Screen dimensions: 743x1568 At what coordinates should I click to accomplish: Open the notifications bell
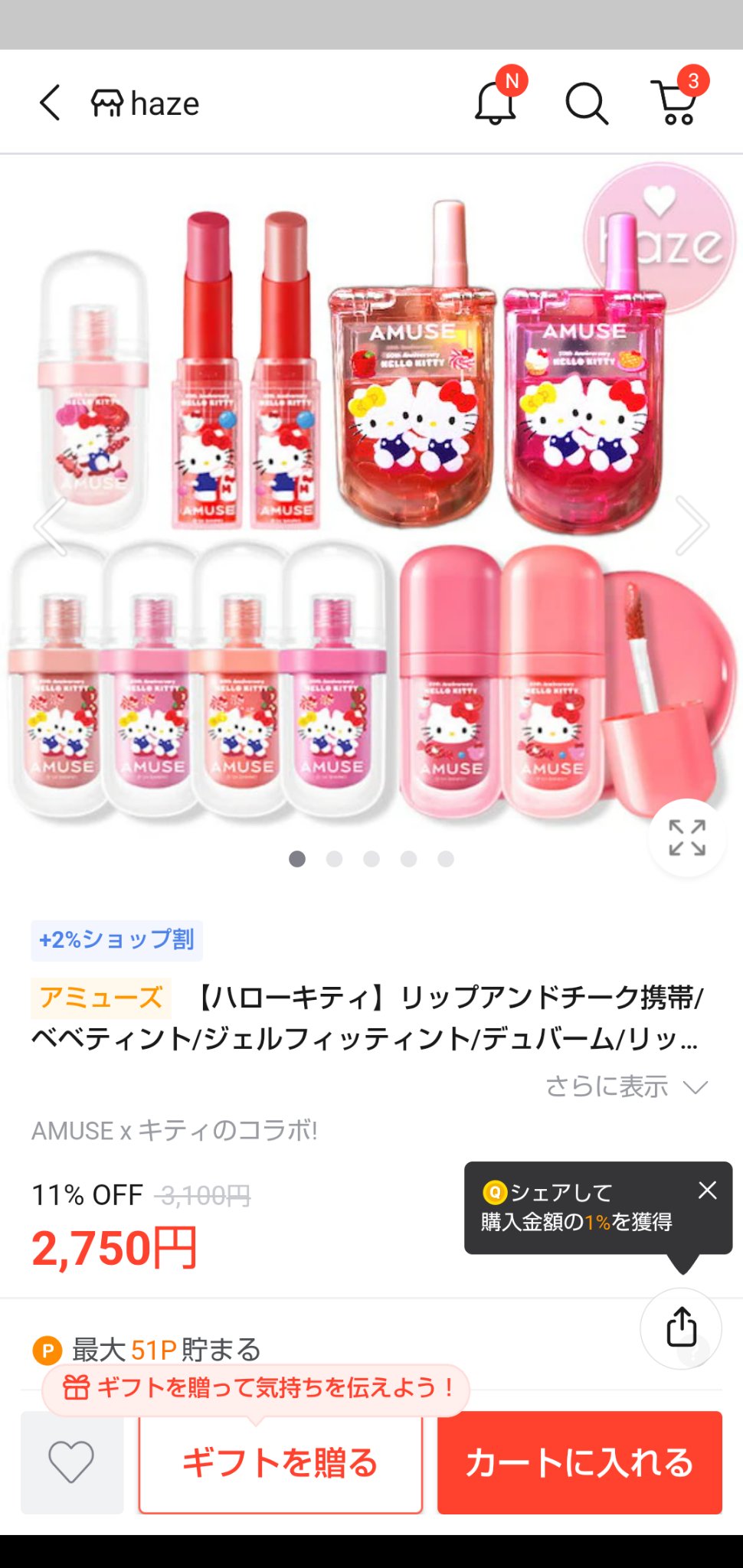(x=496, y=103)
